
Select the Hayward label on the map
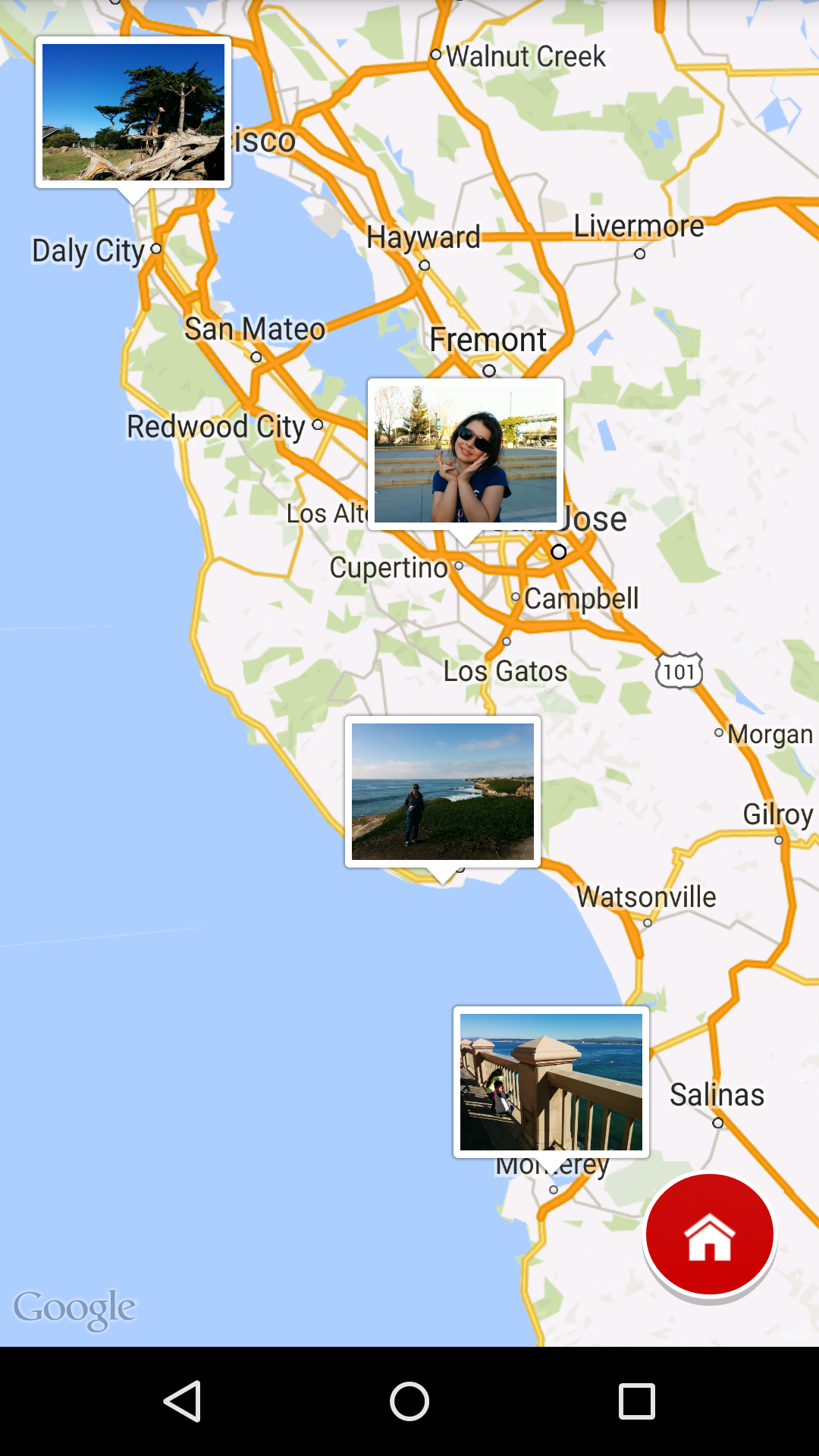(424, 237)
